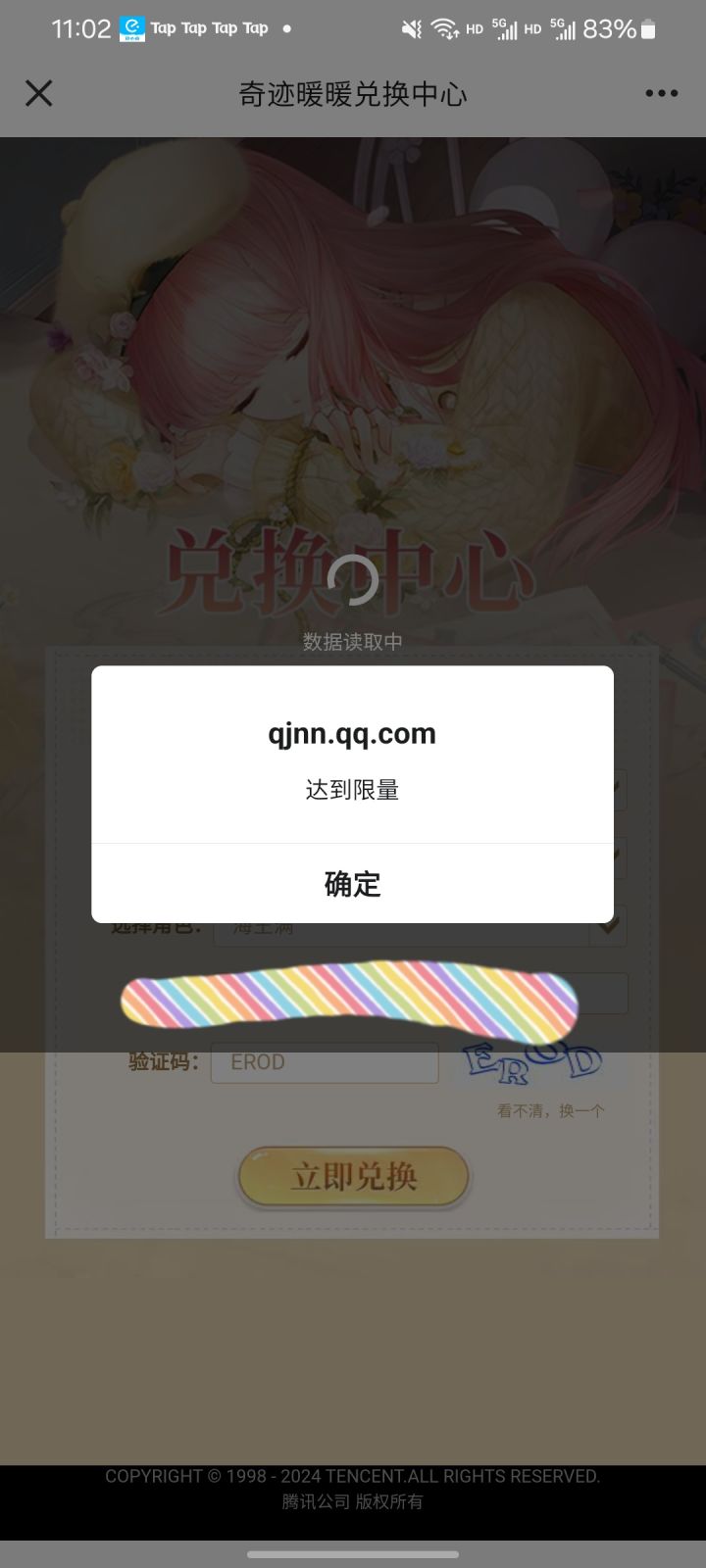Tap the HD indicator icon
Screen dimensions: 706x1568
474,29
